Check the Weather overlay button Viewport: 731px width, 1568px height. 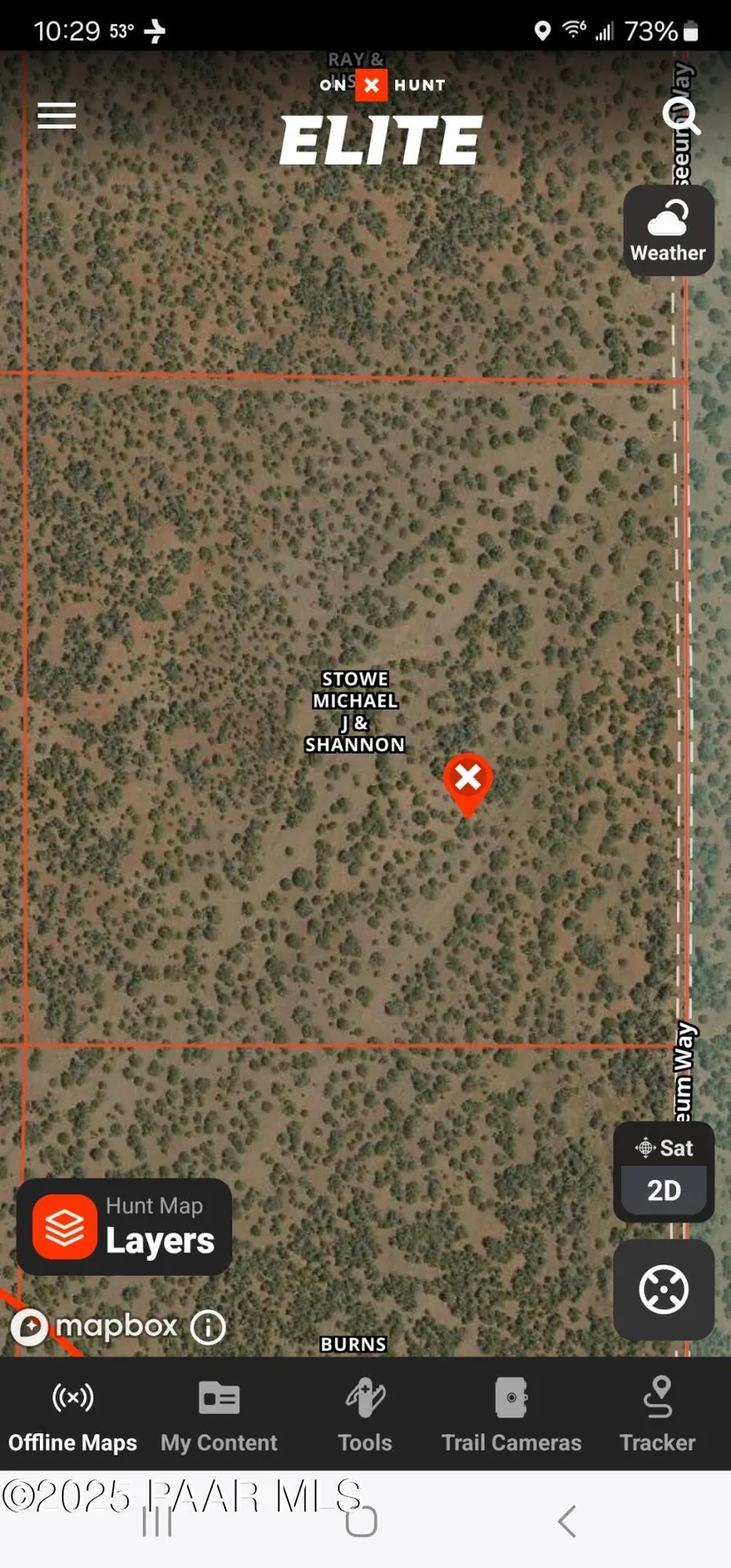tap(668, 231)
